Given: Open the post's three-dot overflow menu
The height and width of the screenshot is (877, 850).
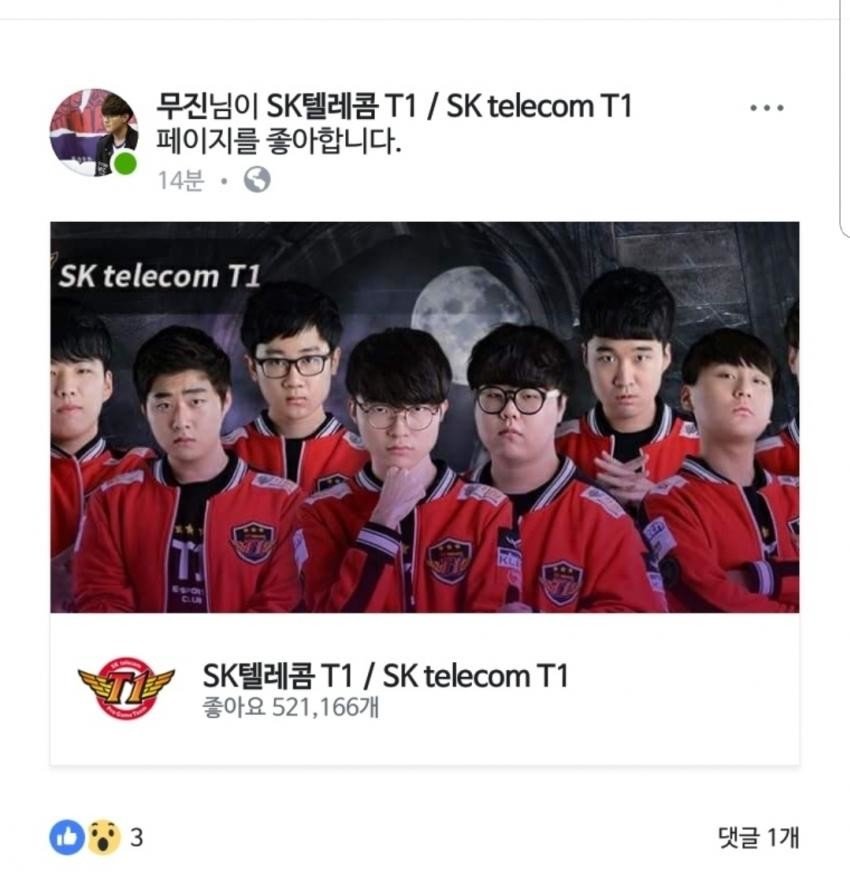Looking at the screenshot, I should pyautogui.click(x=766, y=108).
